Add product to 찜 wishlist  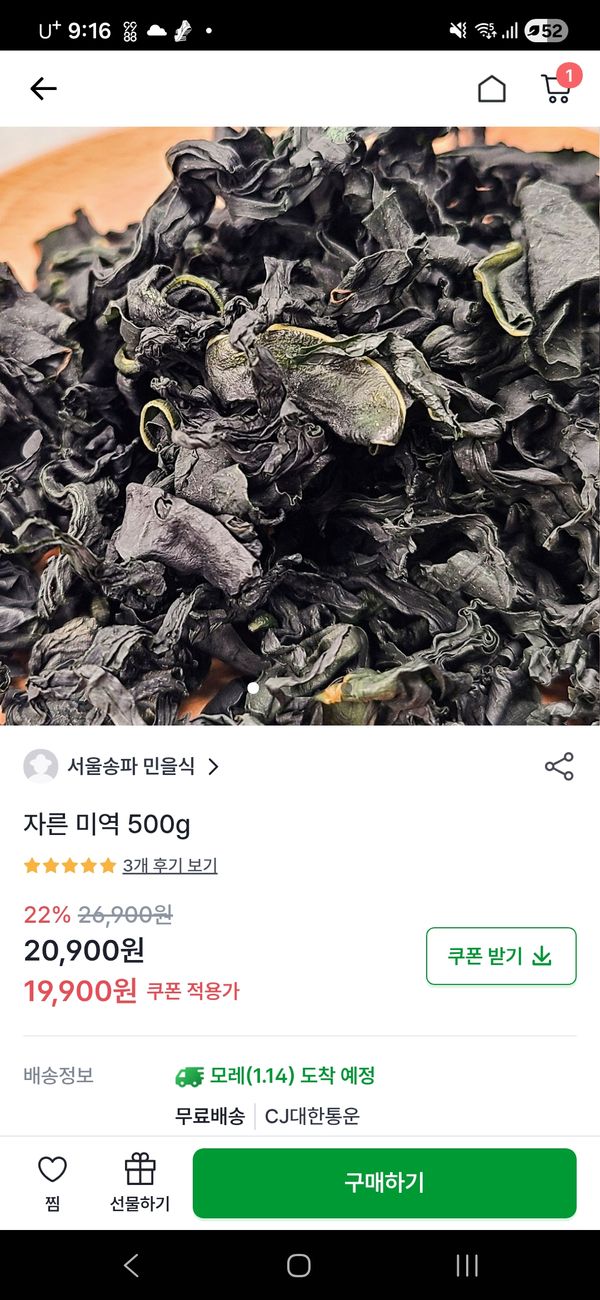[x=52, y=1182]
